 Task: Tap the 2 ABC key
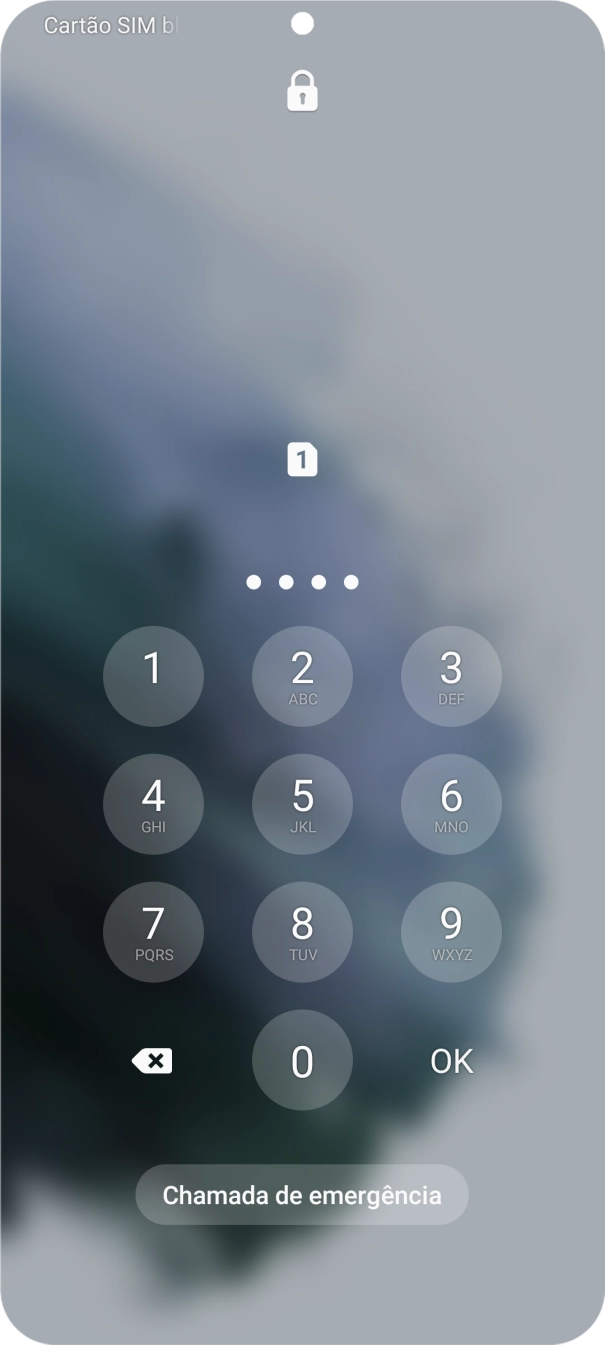pyautogui.click(x=302, y=676)
